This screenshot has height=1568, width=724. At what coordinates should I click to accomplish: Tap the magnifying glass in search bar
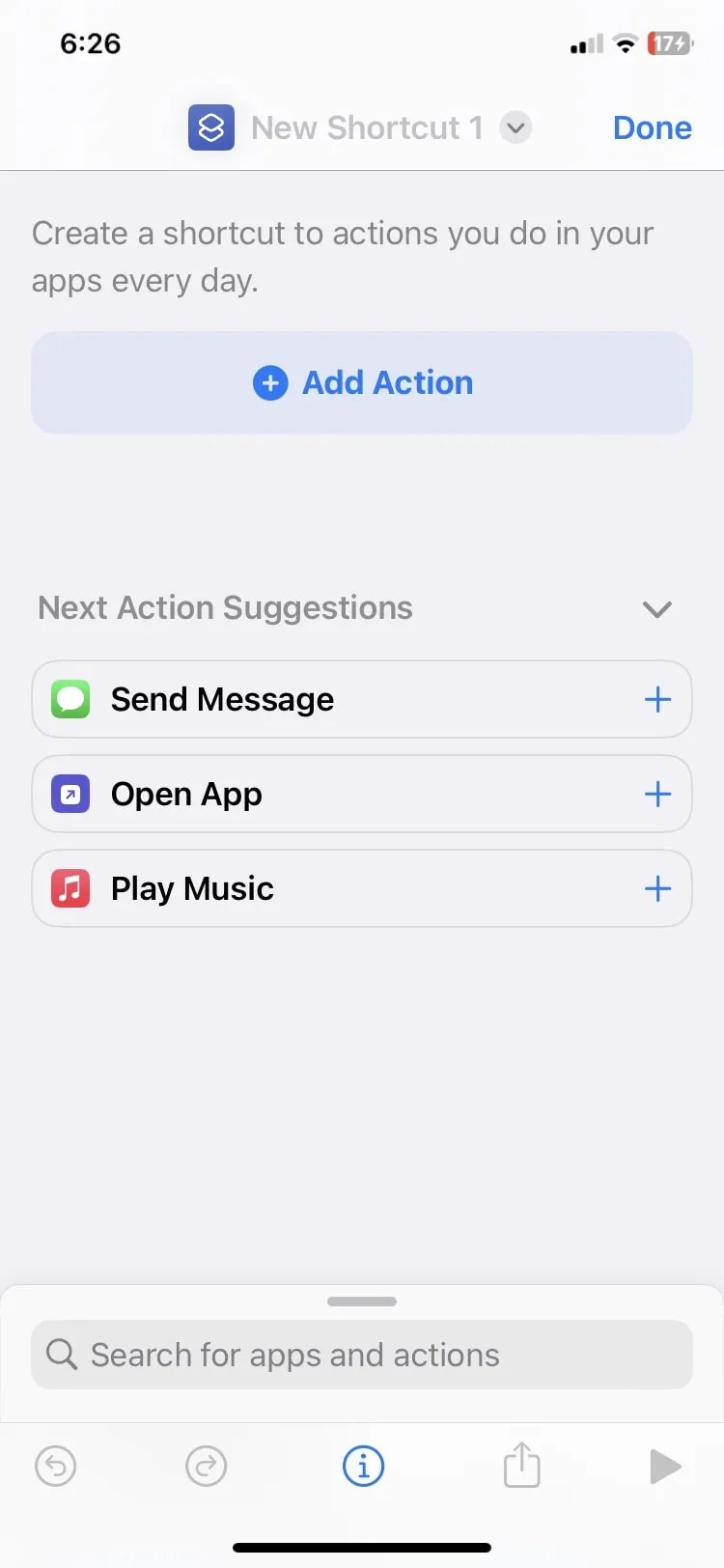point(61,1354)
